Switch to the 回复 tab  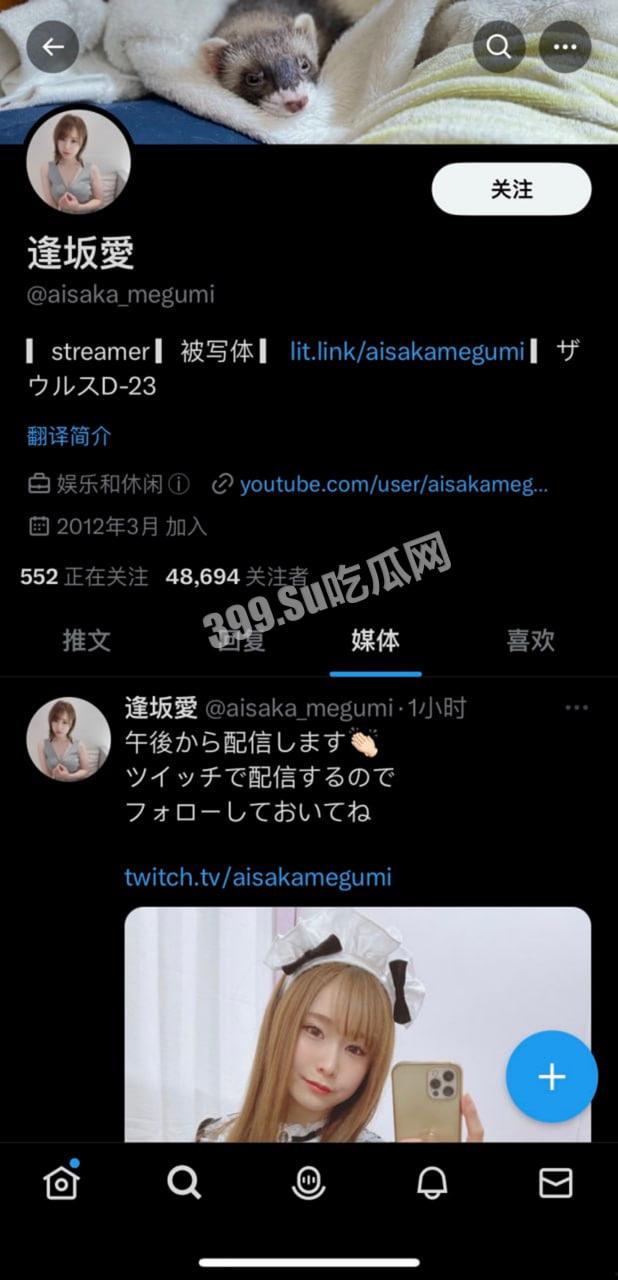click(240, 641)
